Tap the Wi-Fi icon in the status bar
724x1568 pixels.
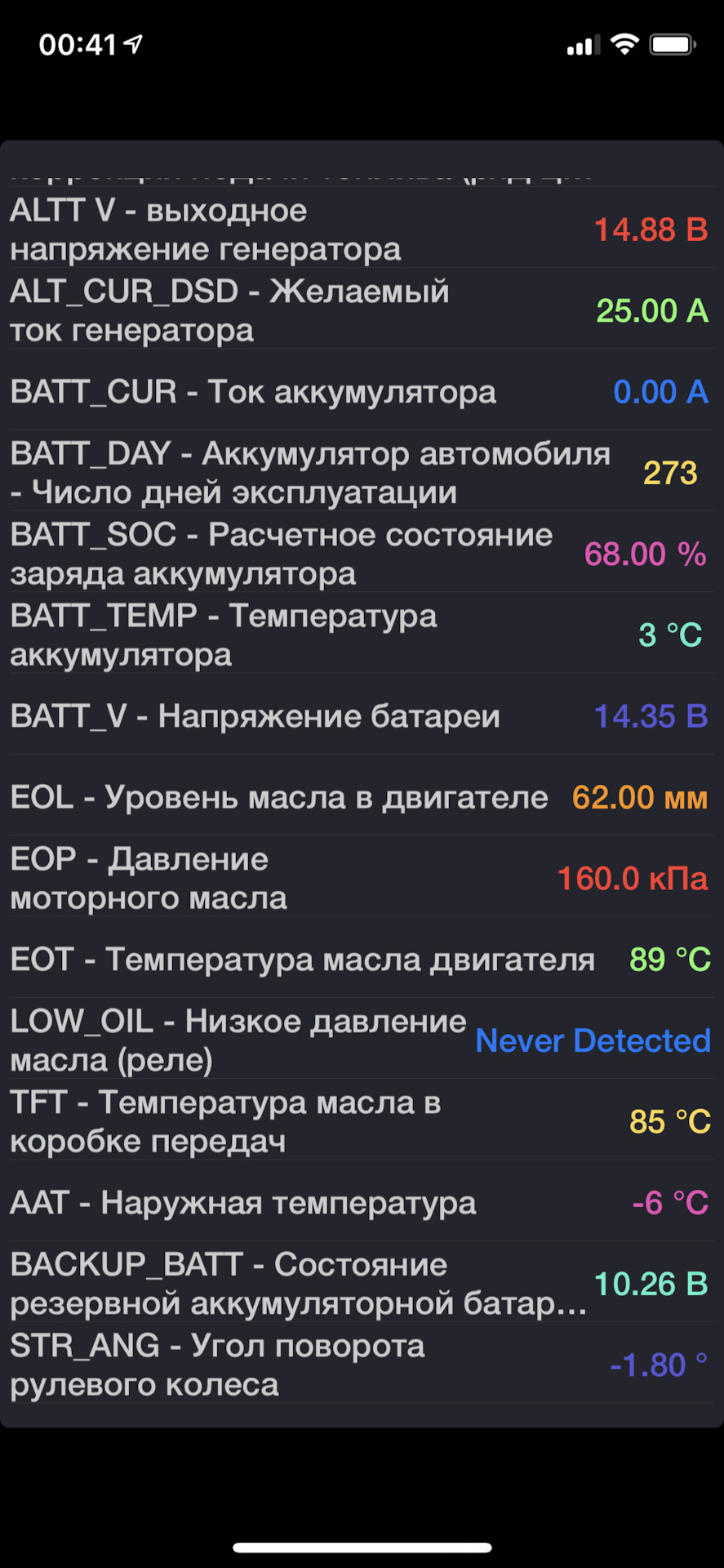[x=624, y=45]
